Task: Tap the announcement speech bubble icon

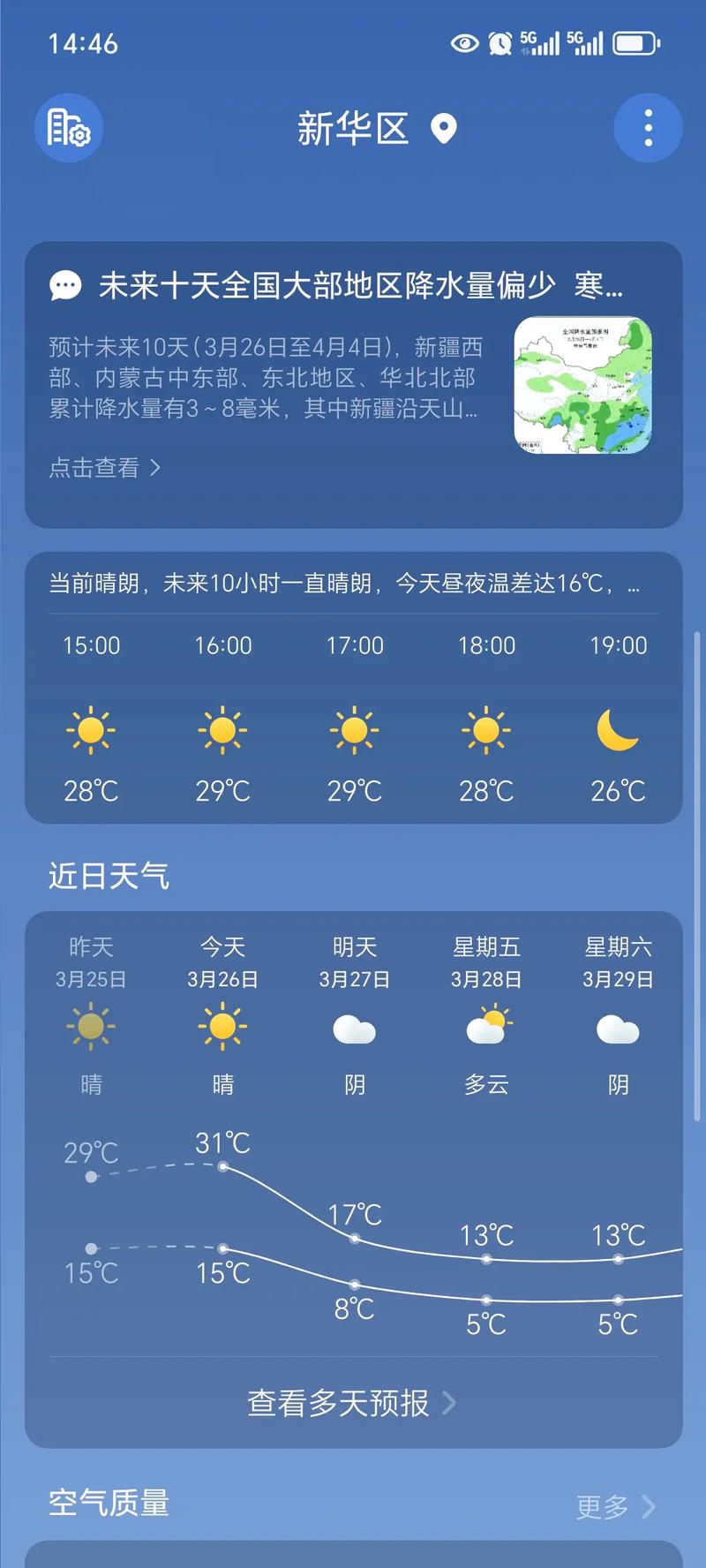Action: (64, 285)
